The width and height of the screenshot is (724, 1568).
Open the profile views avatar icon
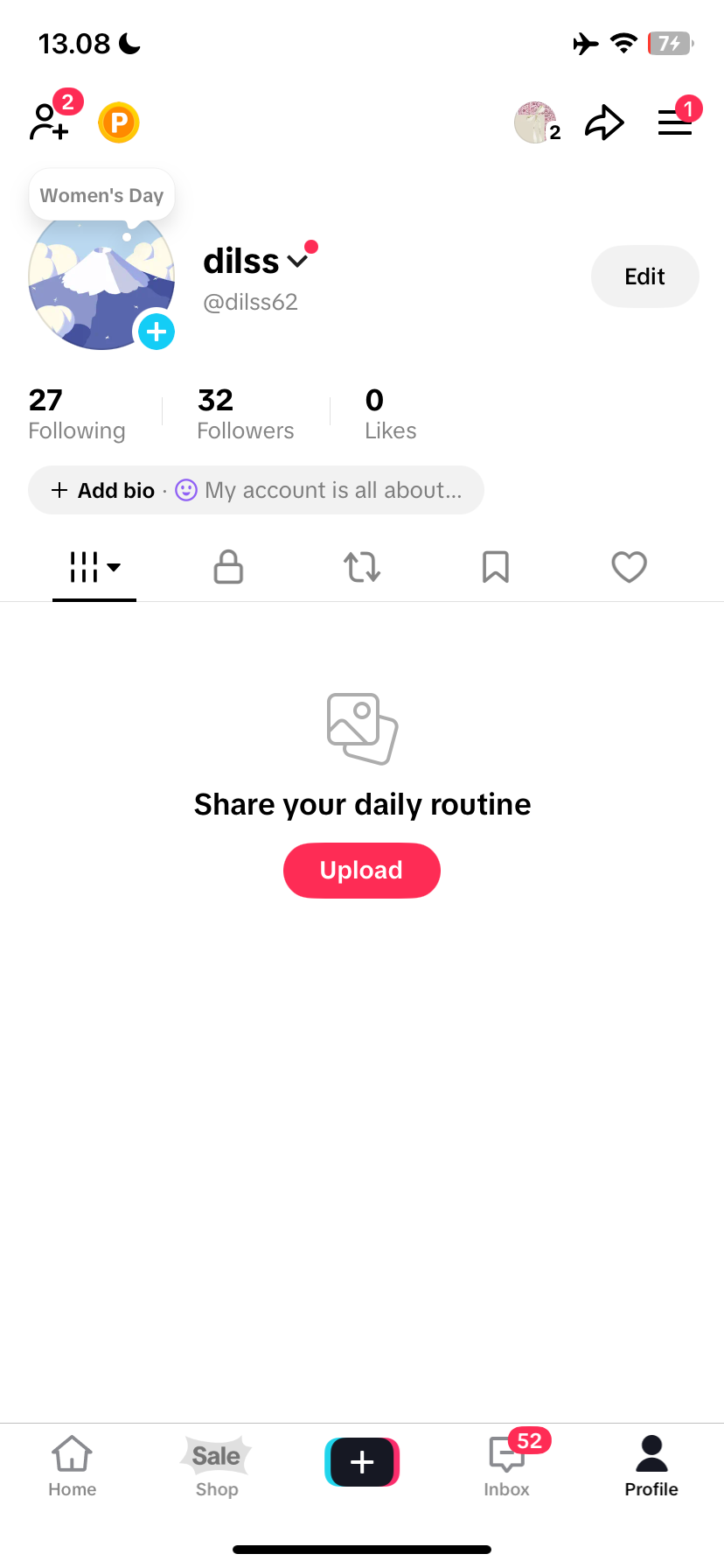pyautogui.click(x=536, y=122)
